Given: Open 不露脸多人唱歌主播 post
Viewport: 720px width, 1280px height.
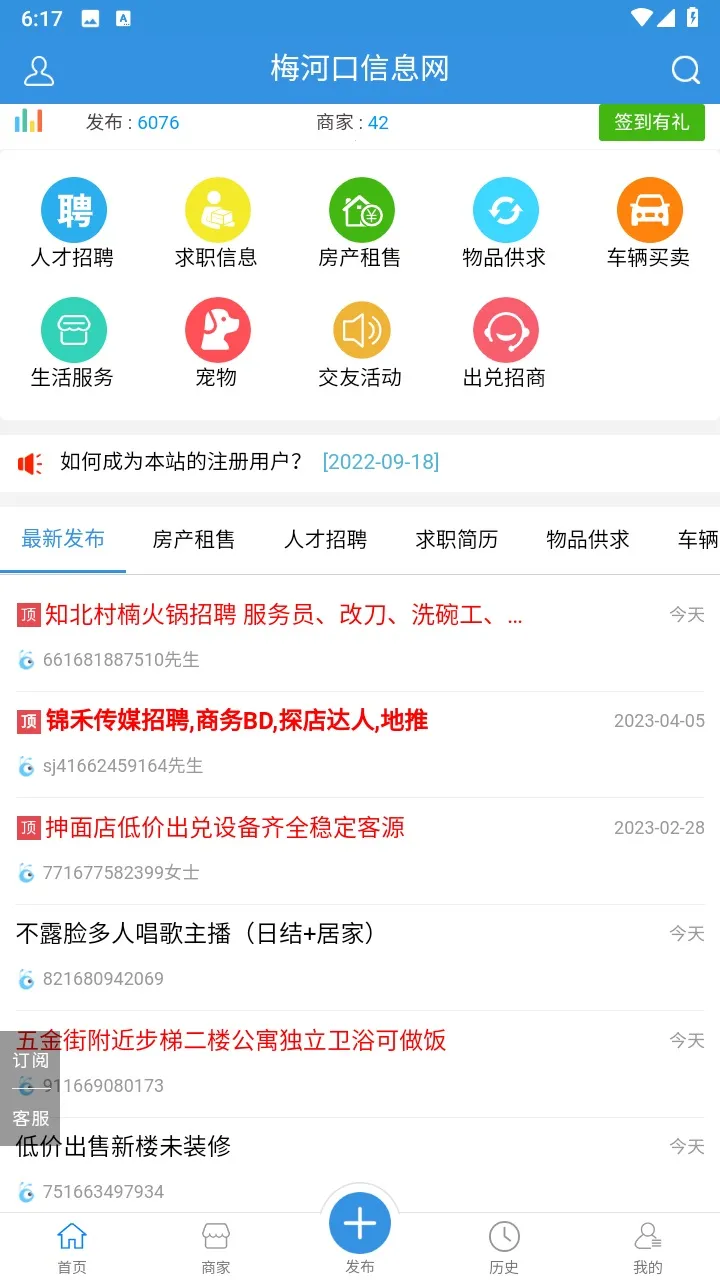Looking at the screenshot, I should (197, 934).
